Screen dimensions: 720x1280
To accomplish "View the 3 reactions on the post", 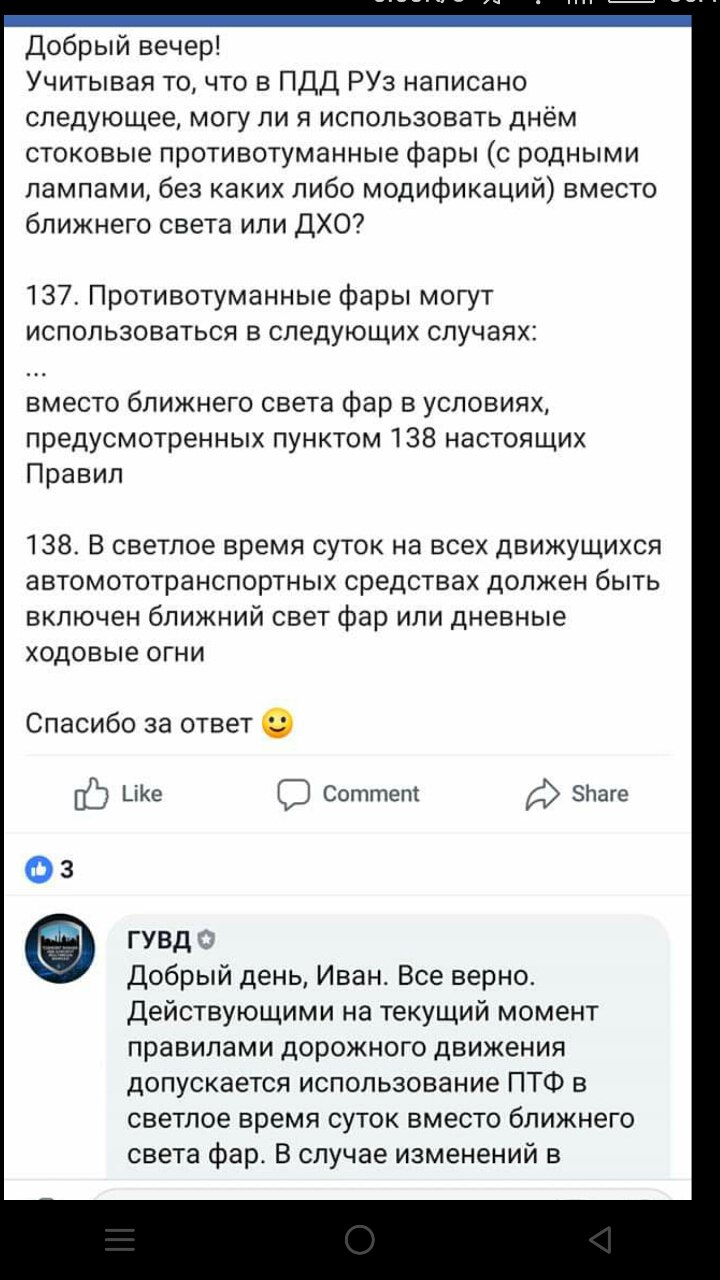I will [x=50, y=869].
